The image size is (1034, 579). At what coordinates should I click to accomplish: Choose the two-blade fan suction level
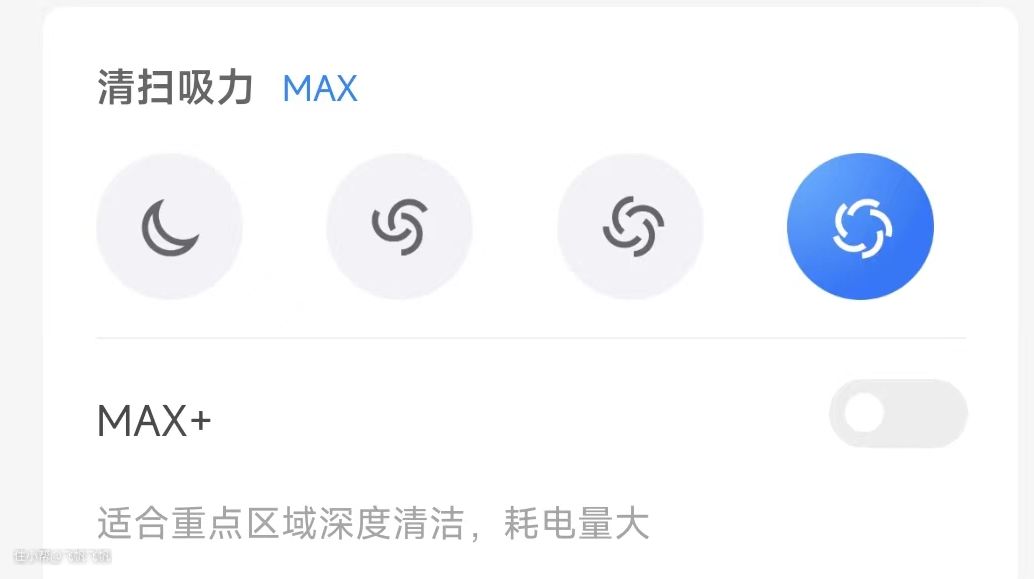click(399, 227)
